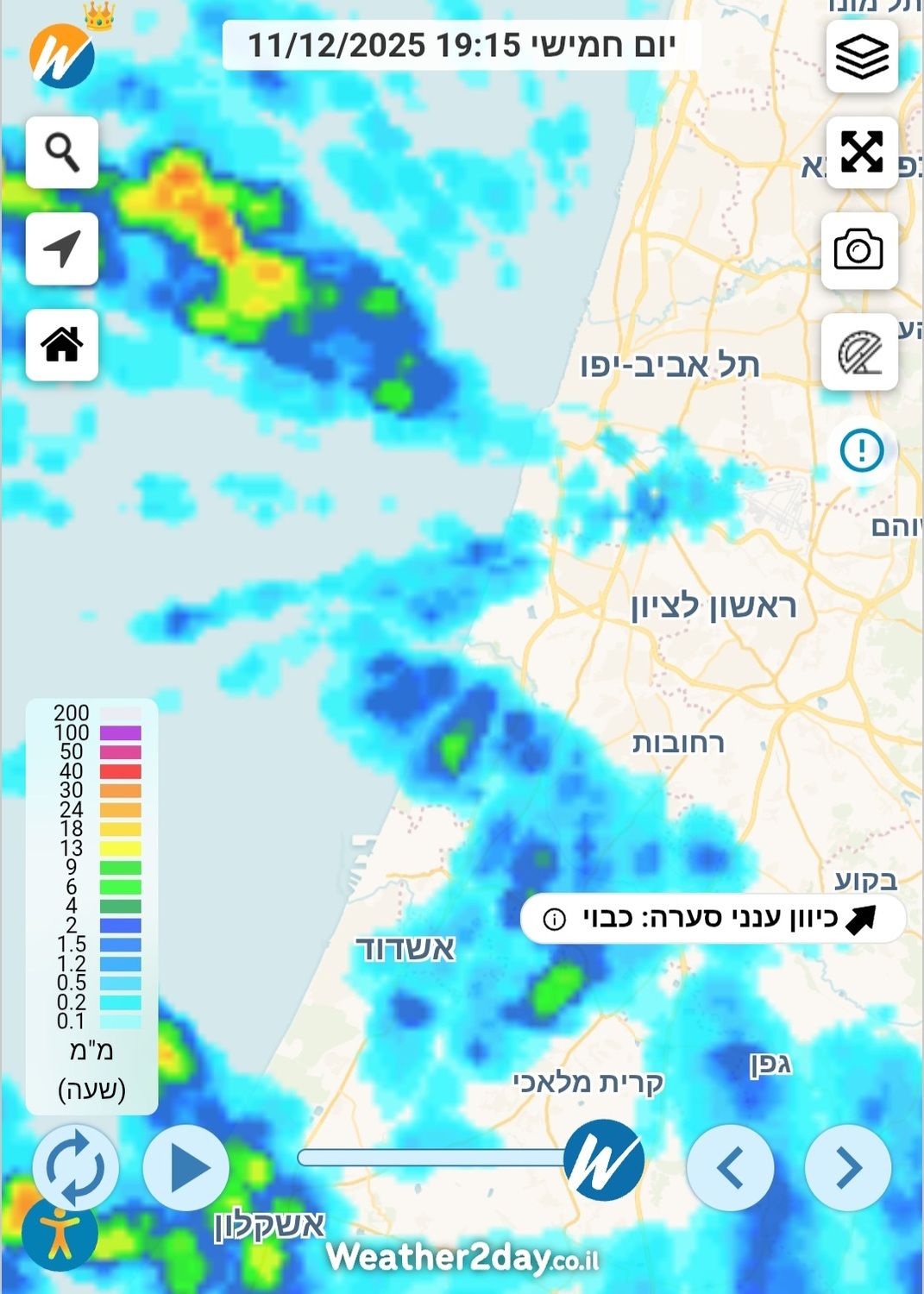Return to the home view
Viewport: 924px width, 1294px height.
(62, 345)
